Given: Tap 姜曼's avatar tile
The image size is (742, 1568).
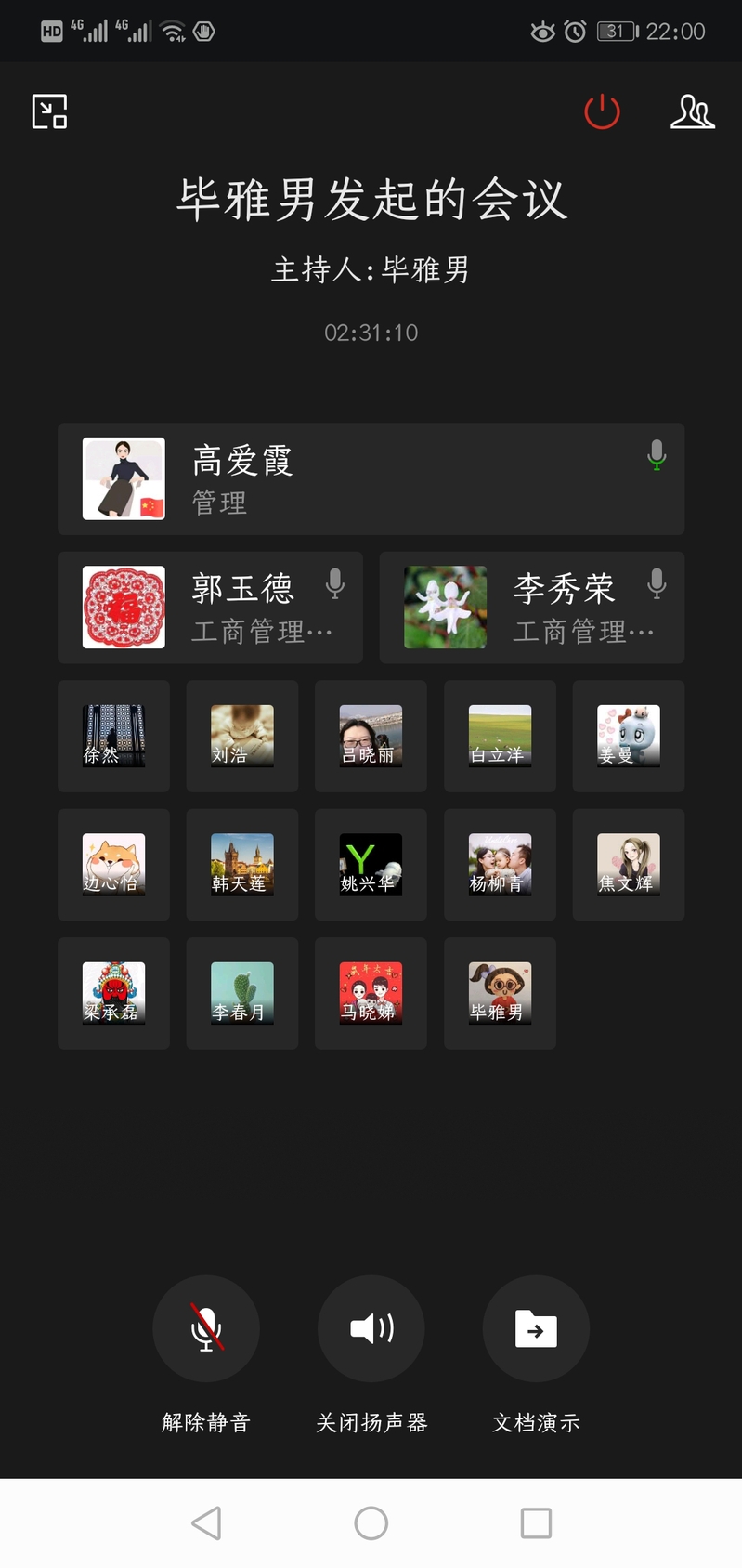Looking at the screenshot, I should pyautogui.click(x=628, y=736).
